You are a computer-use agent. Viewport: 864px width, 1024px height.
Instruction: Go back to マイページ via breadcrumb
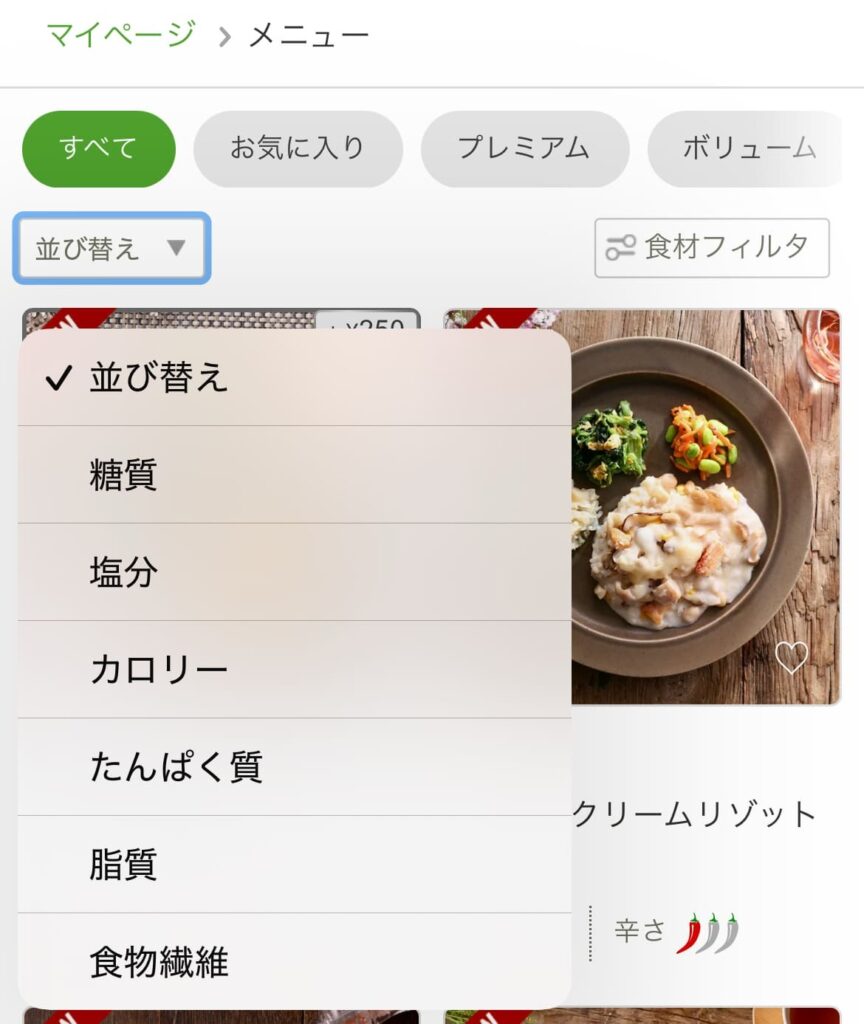coord(120,36)
